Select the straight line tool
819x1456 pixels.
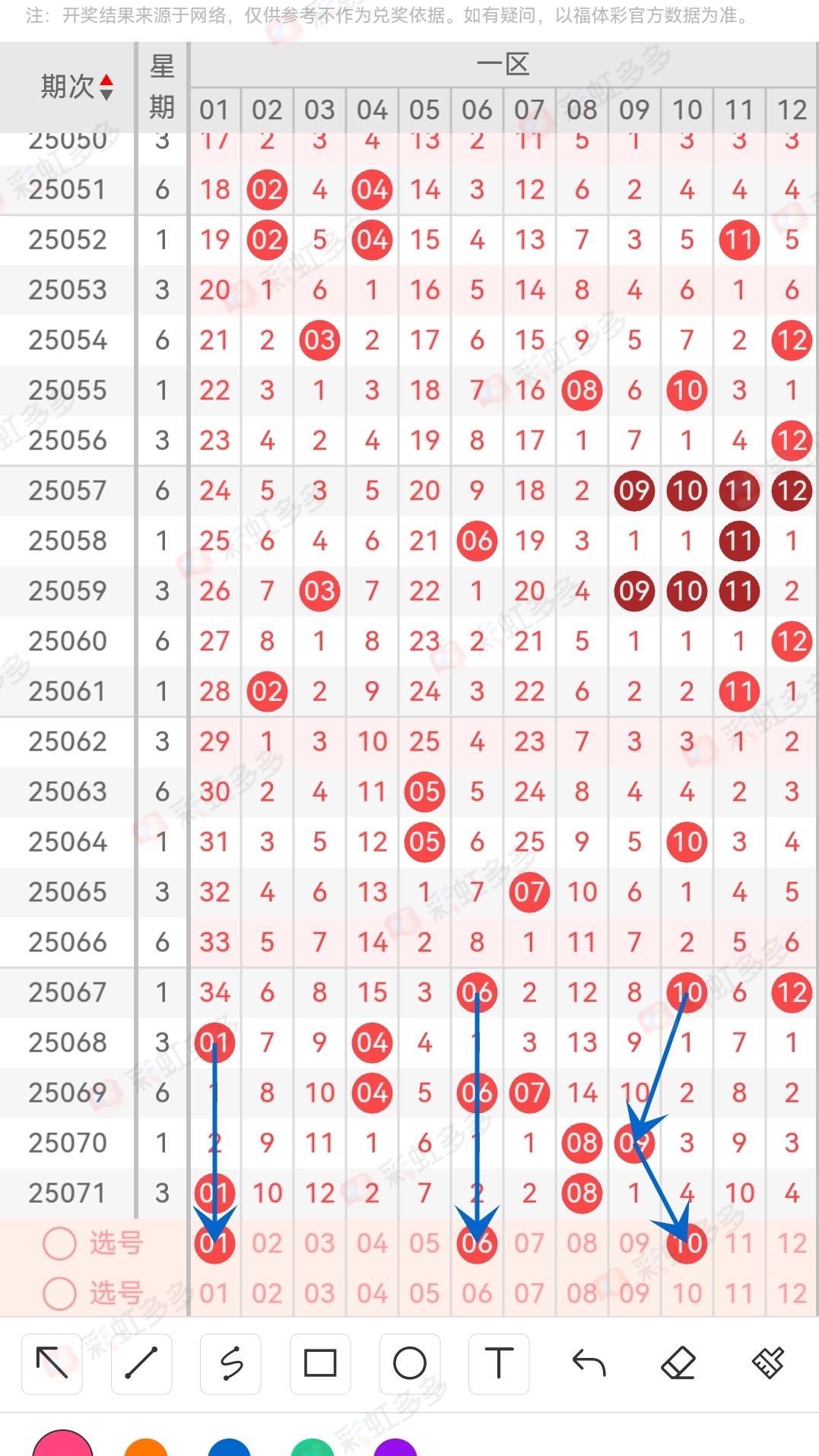coord(141,1363)
